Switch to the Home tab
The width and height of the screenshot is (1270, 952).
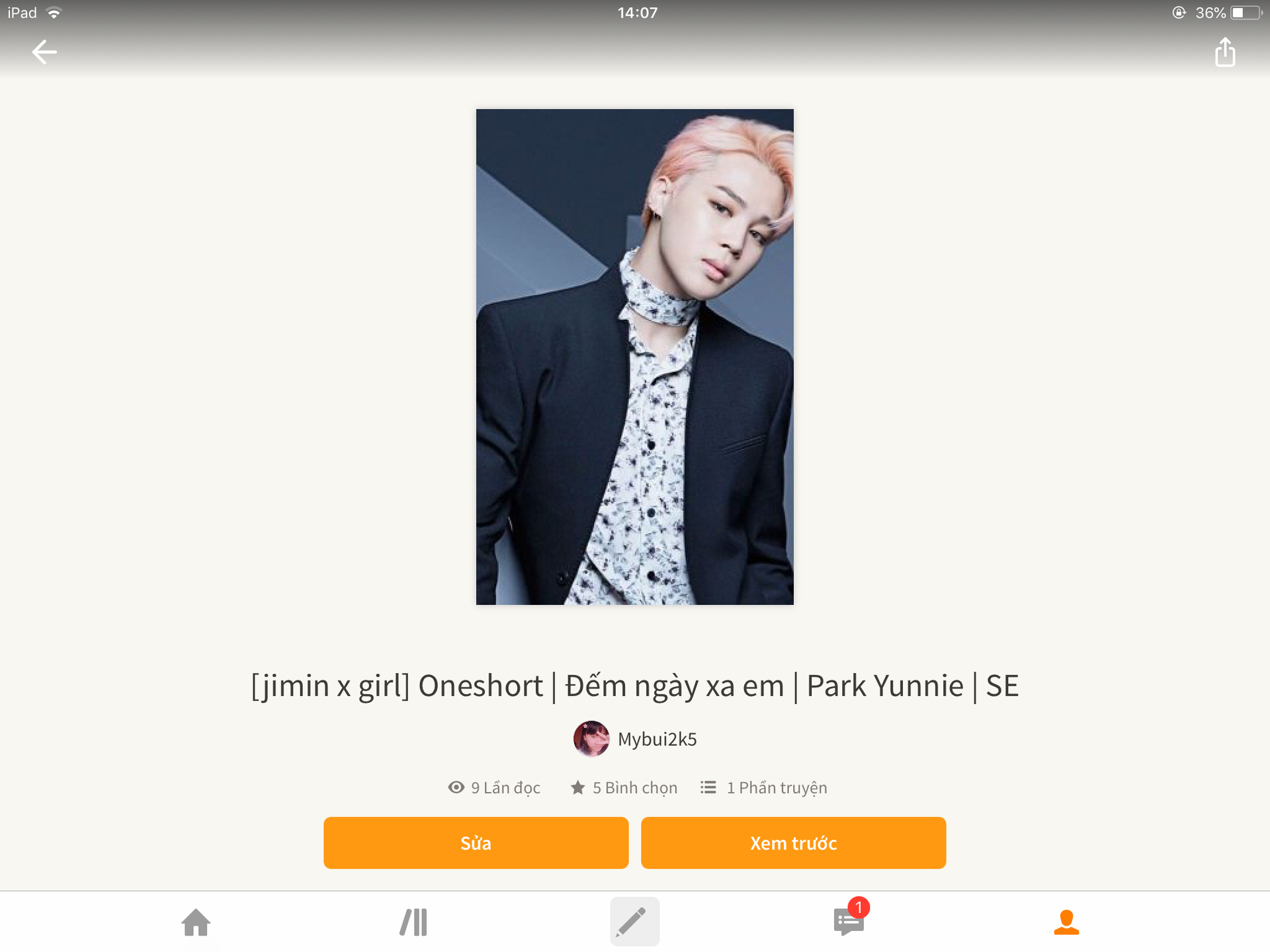pyautogui.click(x=196, y=922)
